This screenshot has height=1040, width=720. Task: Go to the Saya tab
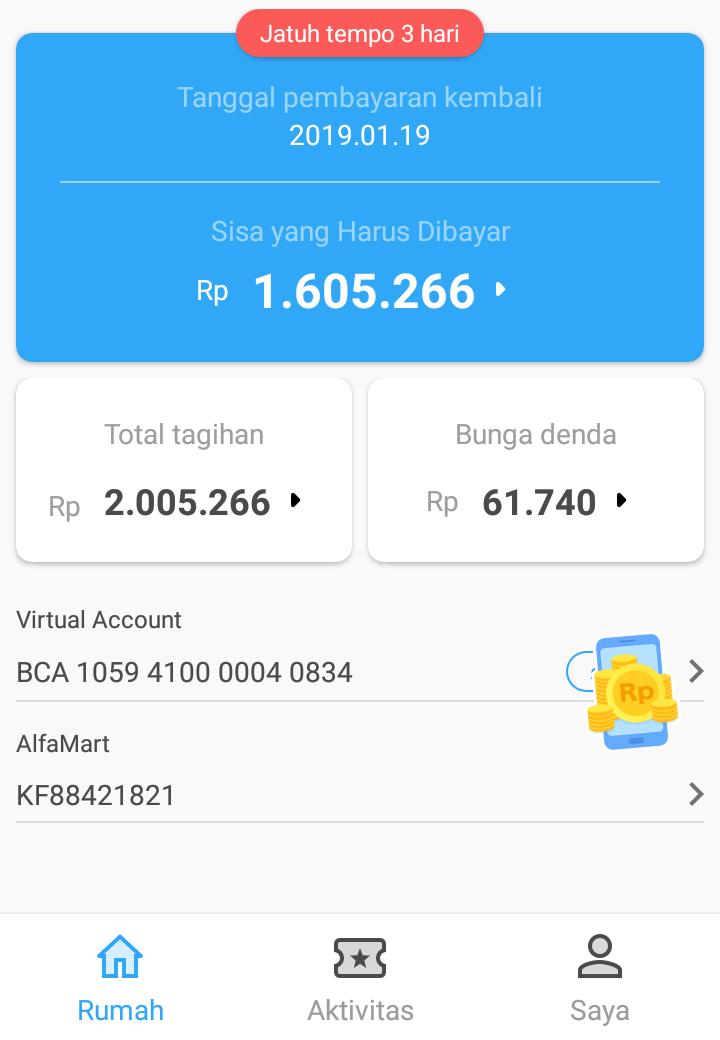[x=599, y=980]
